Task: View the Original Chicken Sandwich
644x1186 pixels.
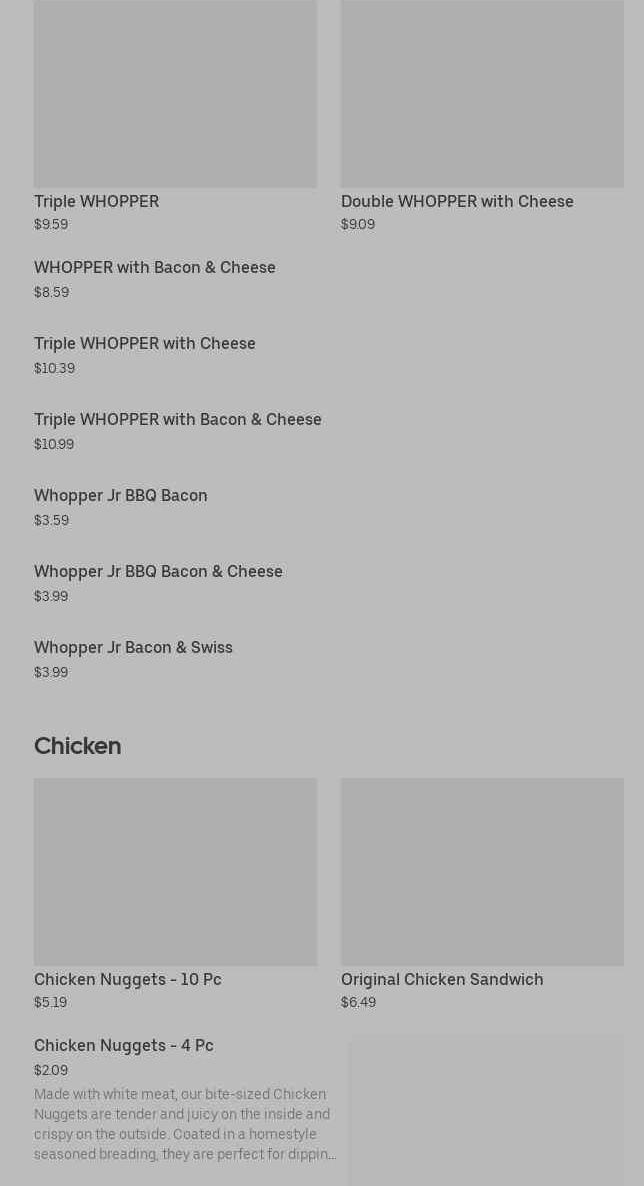Action: click(x=442, y=979)
